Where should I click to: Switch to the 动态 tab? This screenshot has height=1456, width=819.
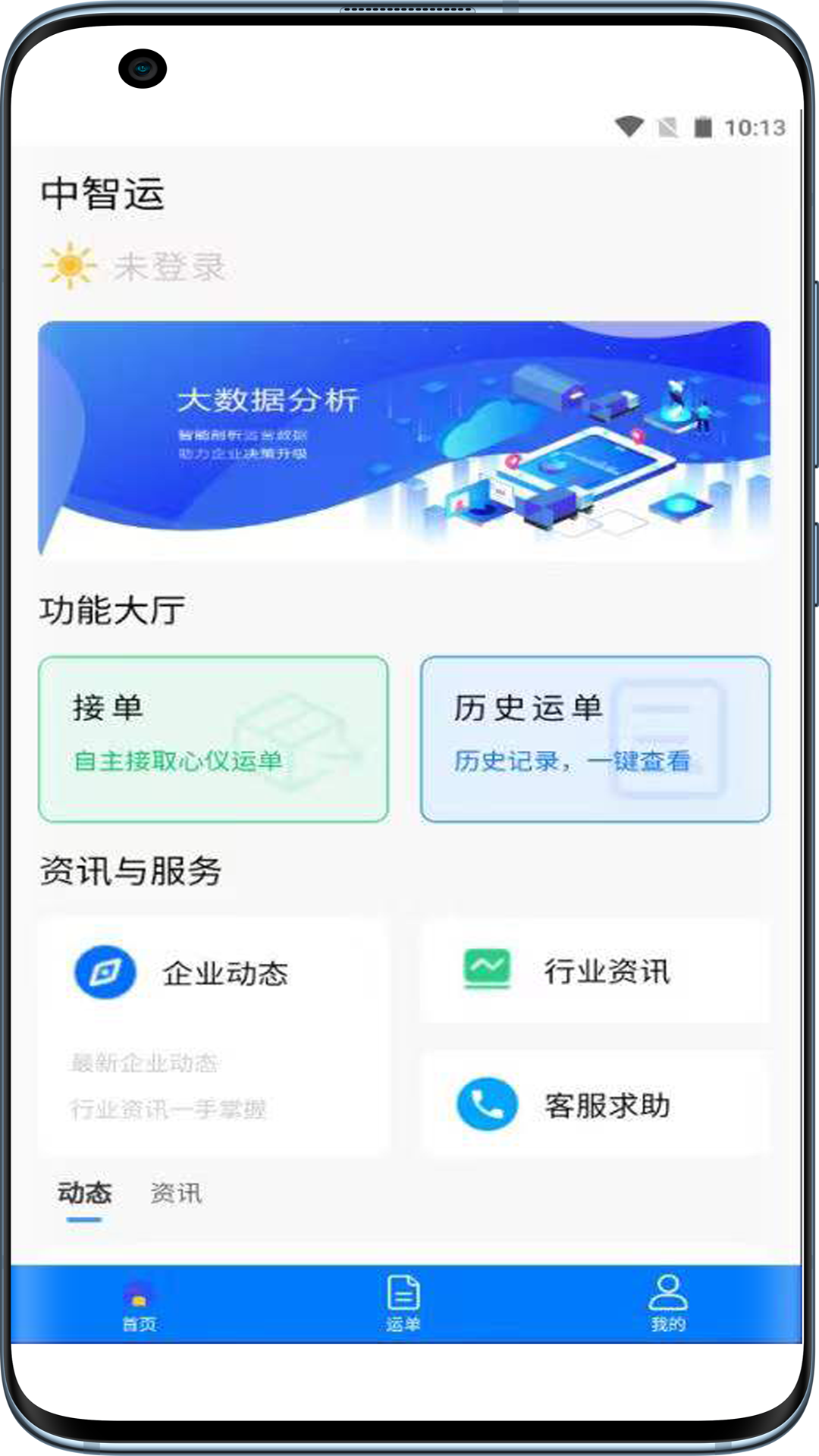[x=84, y=1194]
